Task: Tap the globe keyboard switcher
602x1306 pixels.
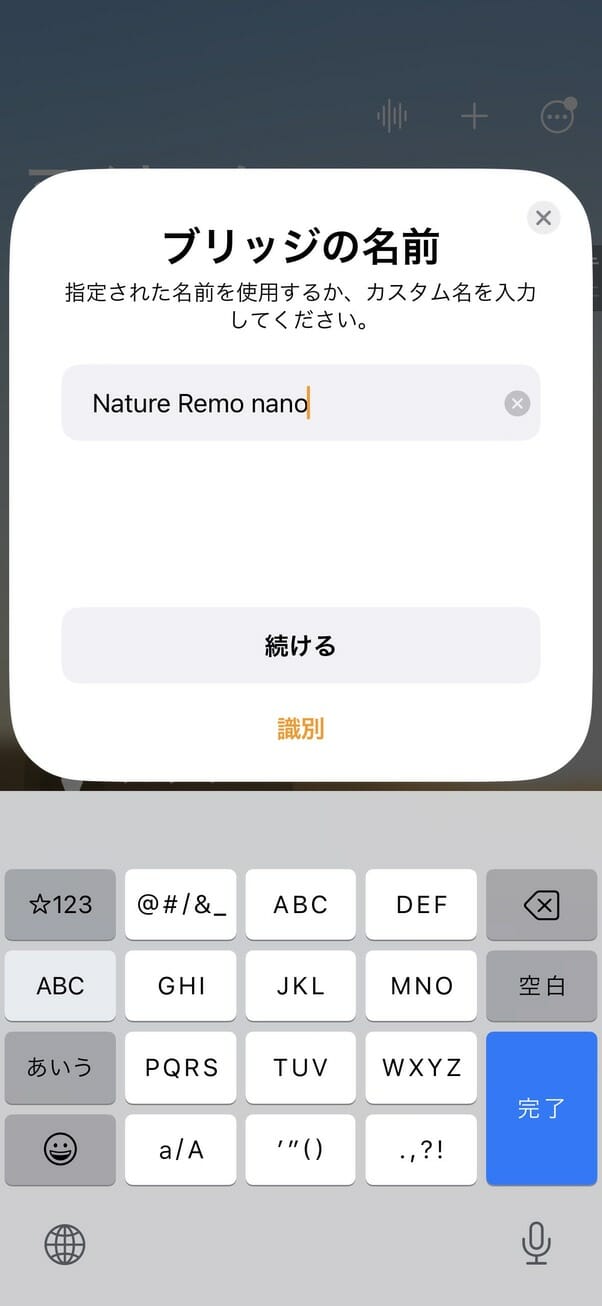Action: point(65,1244)
